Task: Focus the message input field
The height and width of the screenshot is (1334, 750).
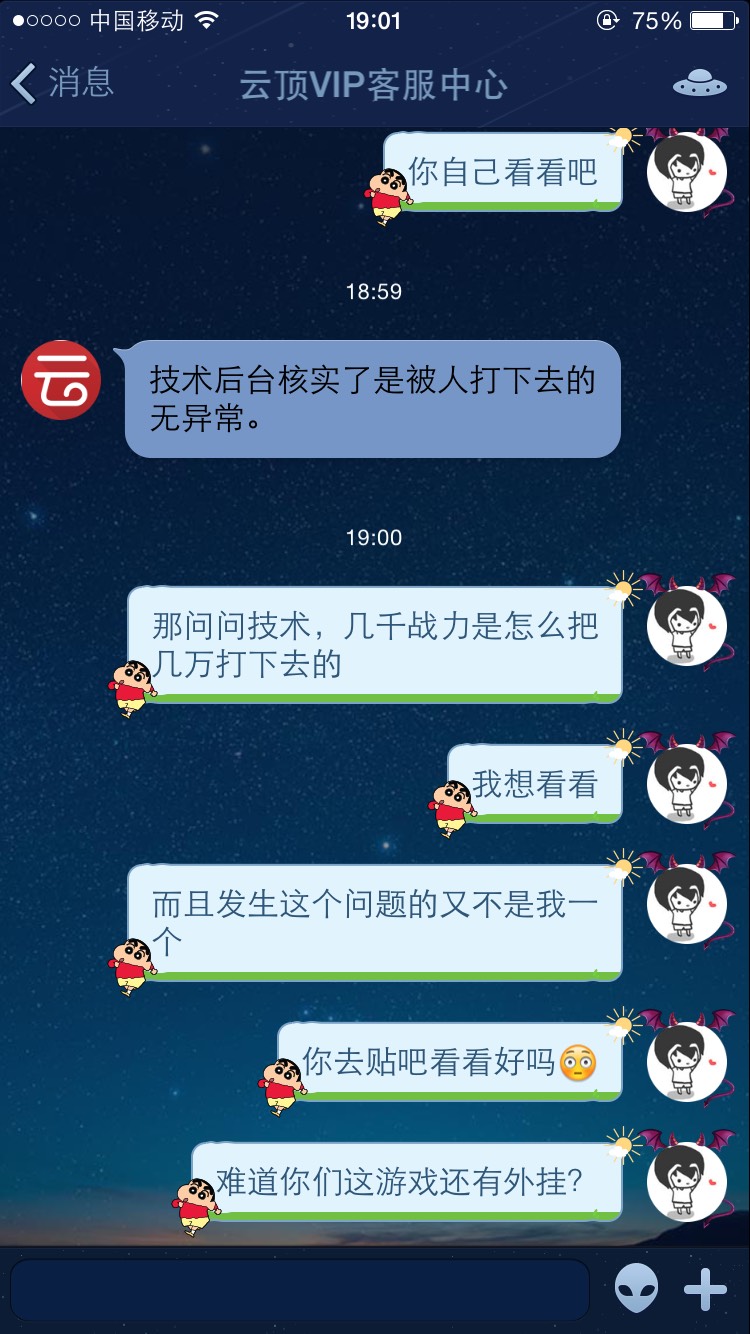Action: point(300,1289)
